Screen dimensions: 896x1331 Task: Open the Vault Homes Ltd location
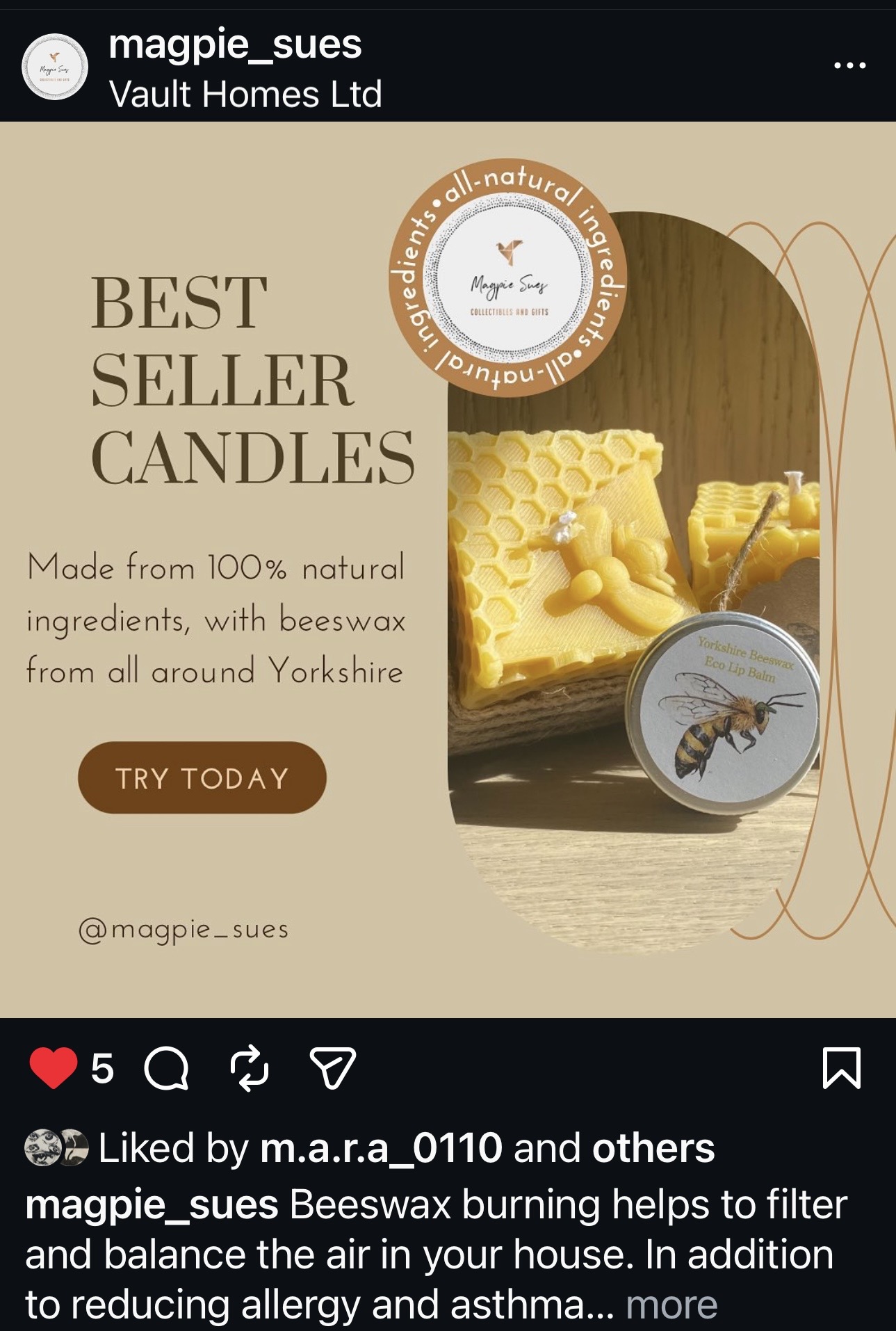tap(245, 94)
